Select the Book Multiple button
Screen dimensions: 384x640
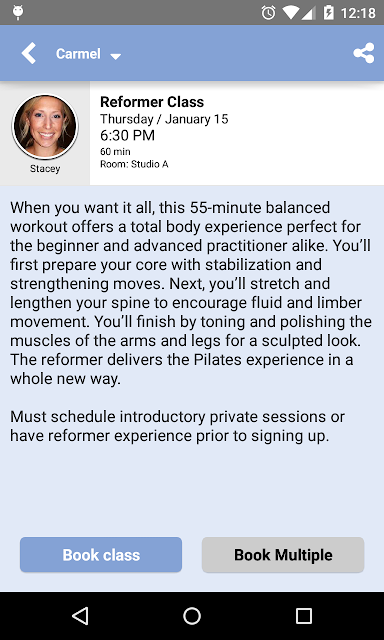point(283,555)
